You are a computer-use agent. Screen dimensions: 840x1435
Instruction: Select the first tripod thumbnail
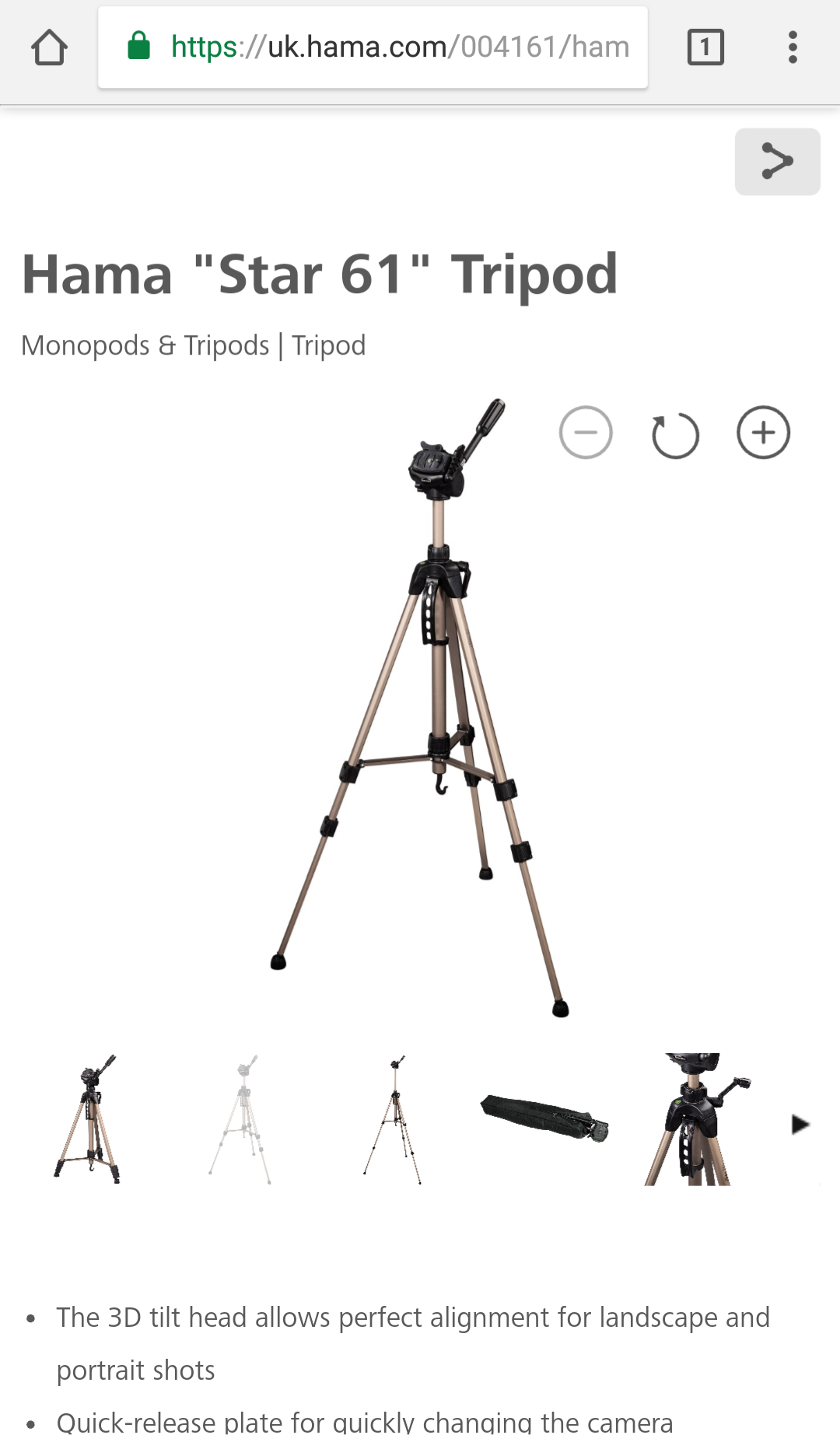tap(88, 1120)
